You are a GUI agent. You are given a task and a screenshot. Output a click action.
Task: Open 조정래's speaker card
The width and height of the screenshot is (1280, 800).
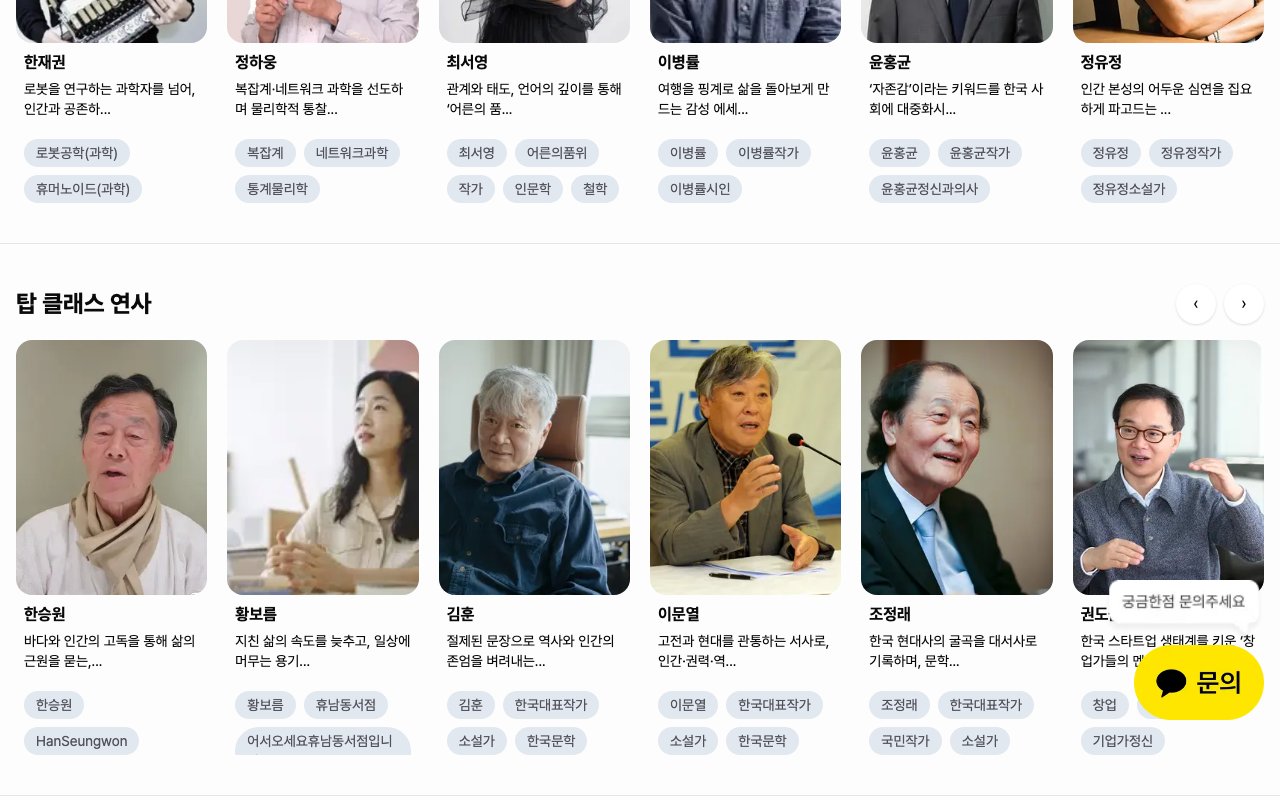(x=956, y=467)
